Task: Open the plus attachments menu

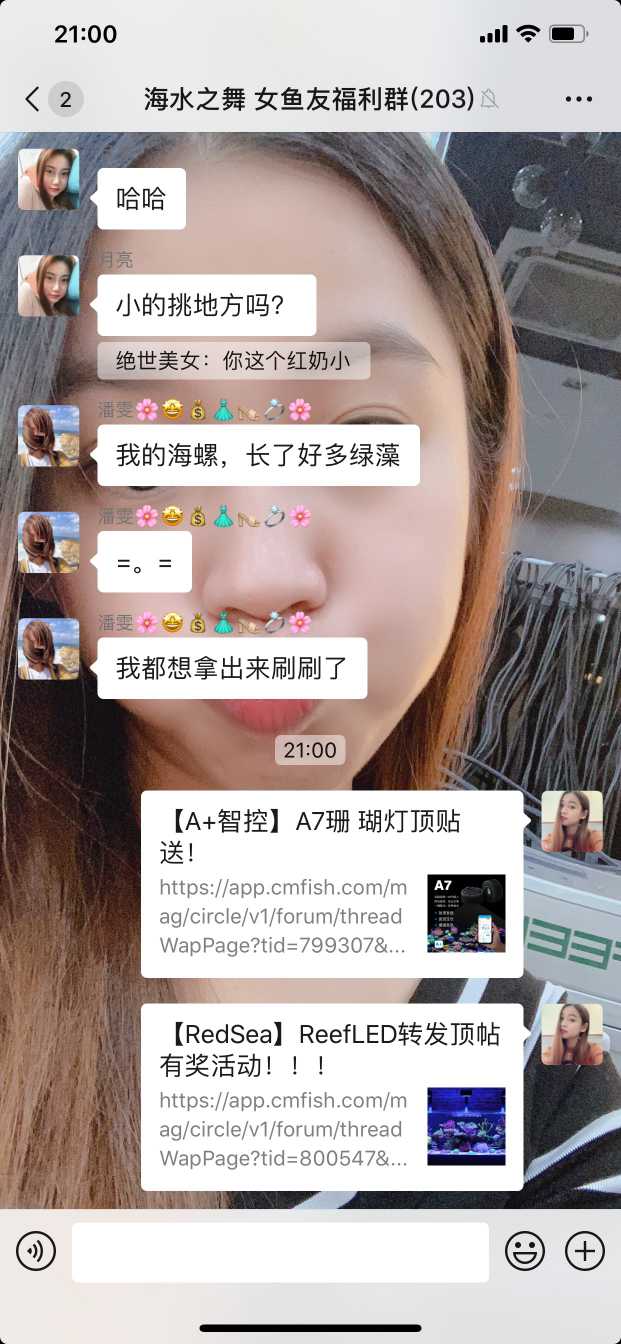Action: point(585,1251)
